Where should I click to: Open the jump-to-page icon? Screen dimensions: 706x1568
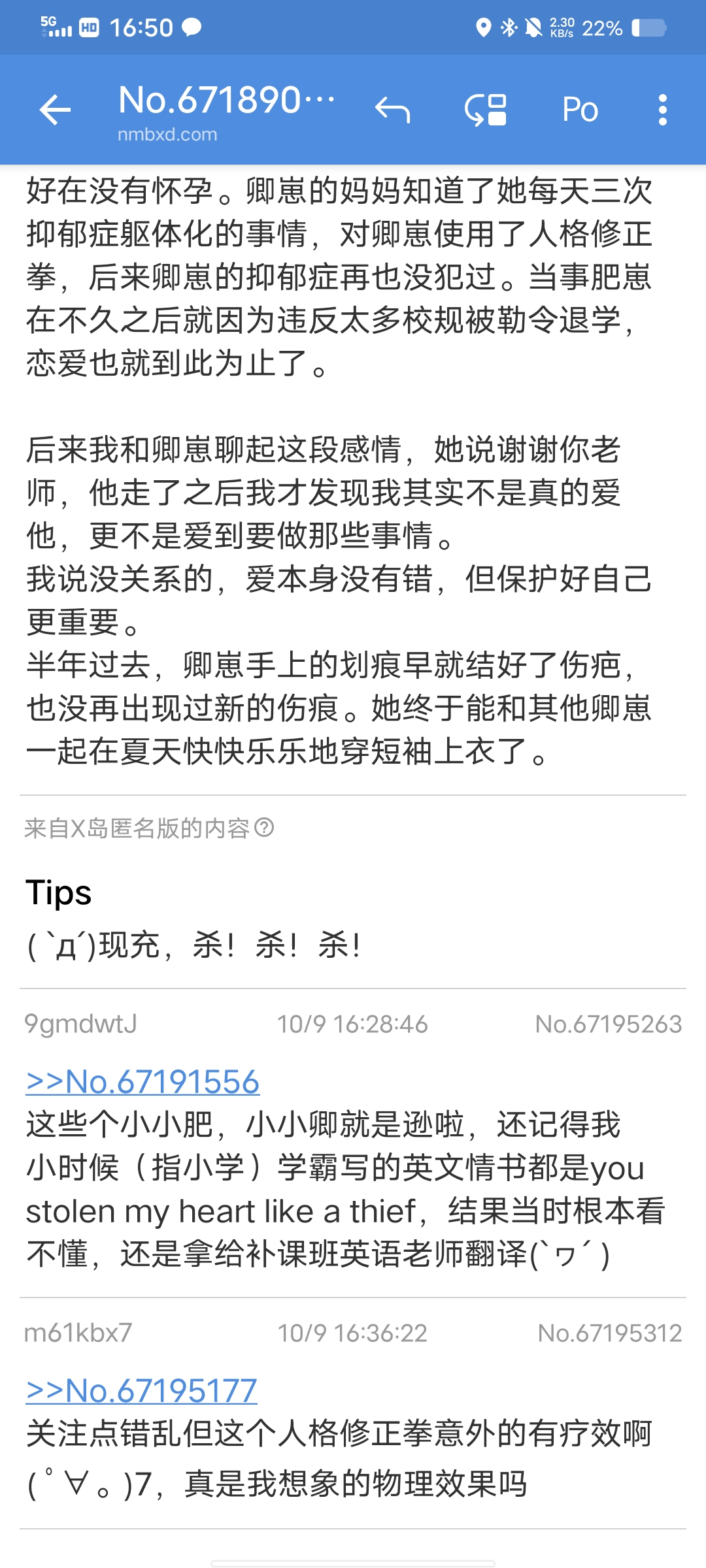click(486, 110)
